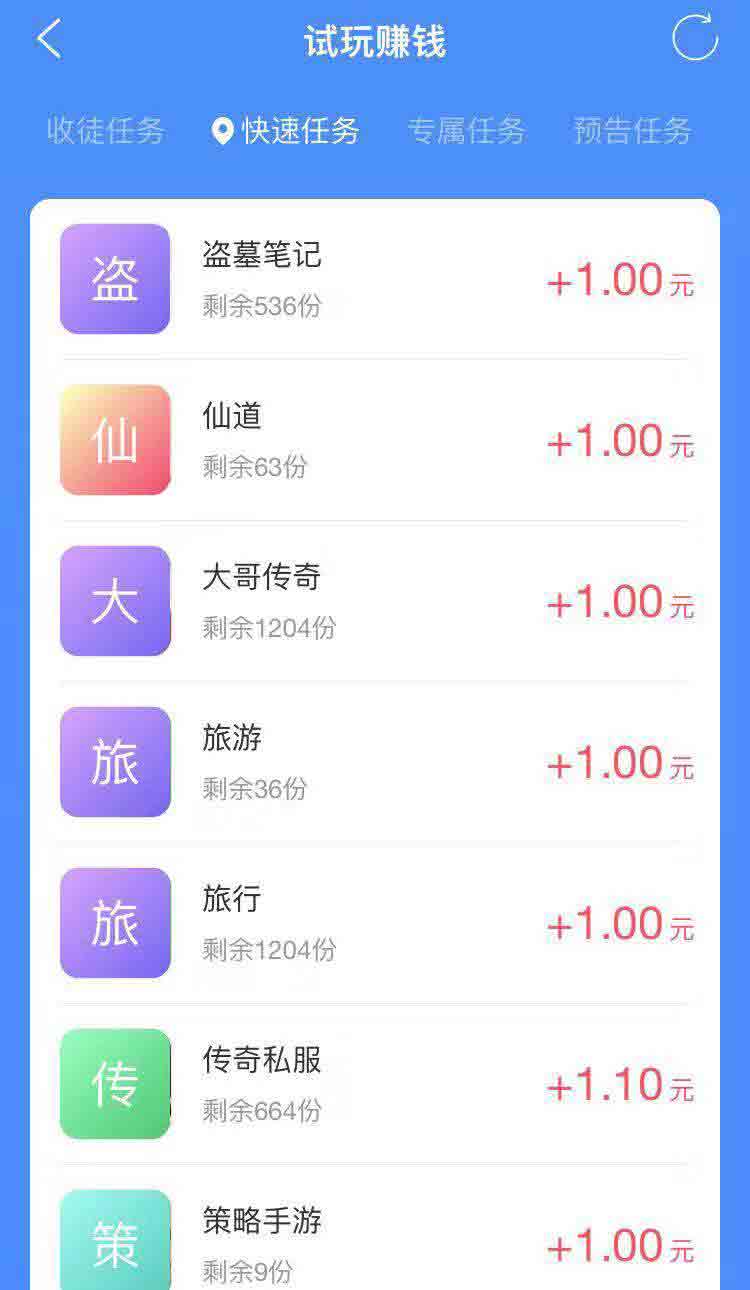This screenshot has height=1290, width=750.
Task: Switch to 预告任务 tab
Action: 632,131
